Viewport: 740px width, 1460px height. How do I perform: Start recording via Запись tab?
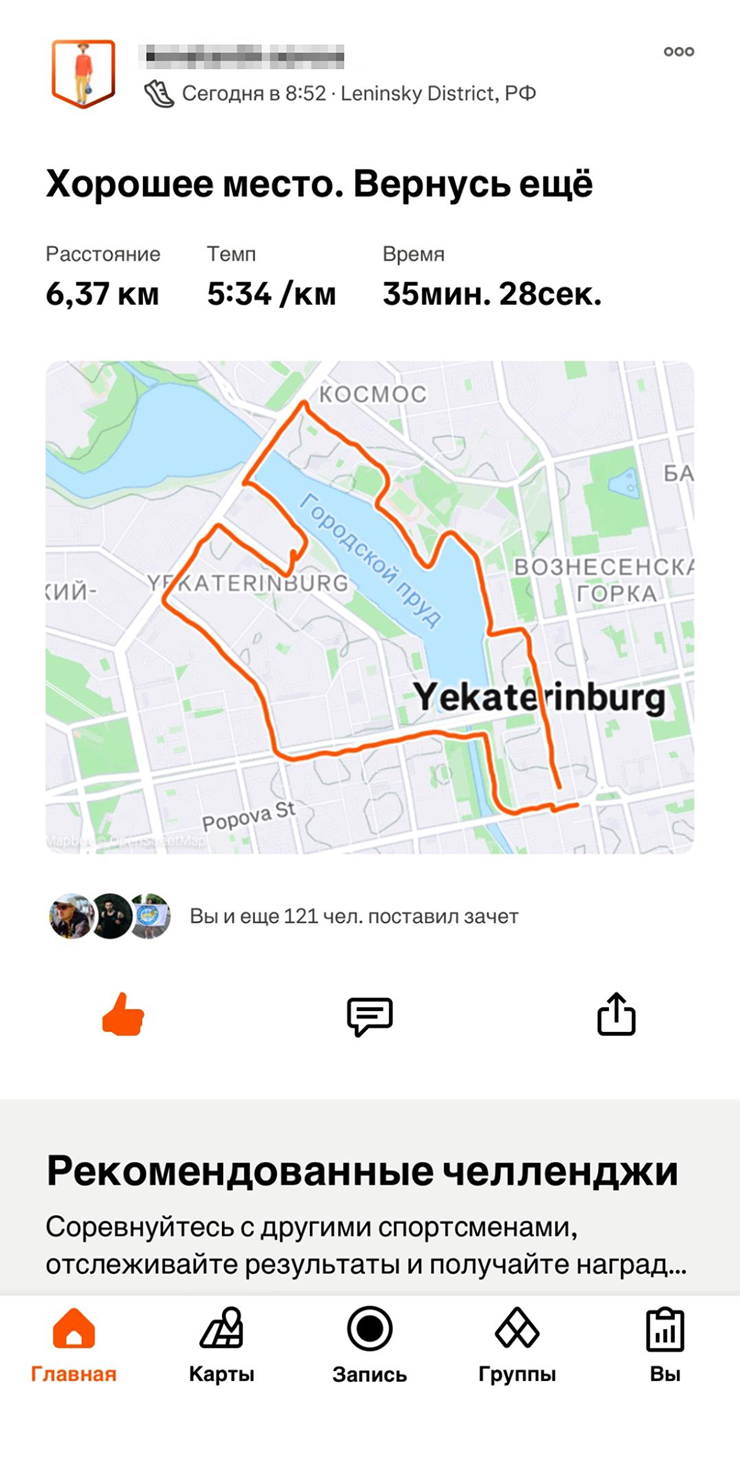(x=370, y=1345)
